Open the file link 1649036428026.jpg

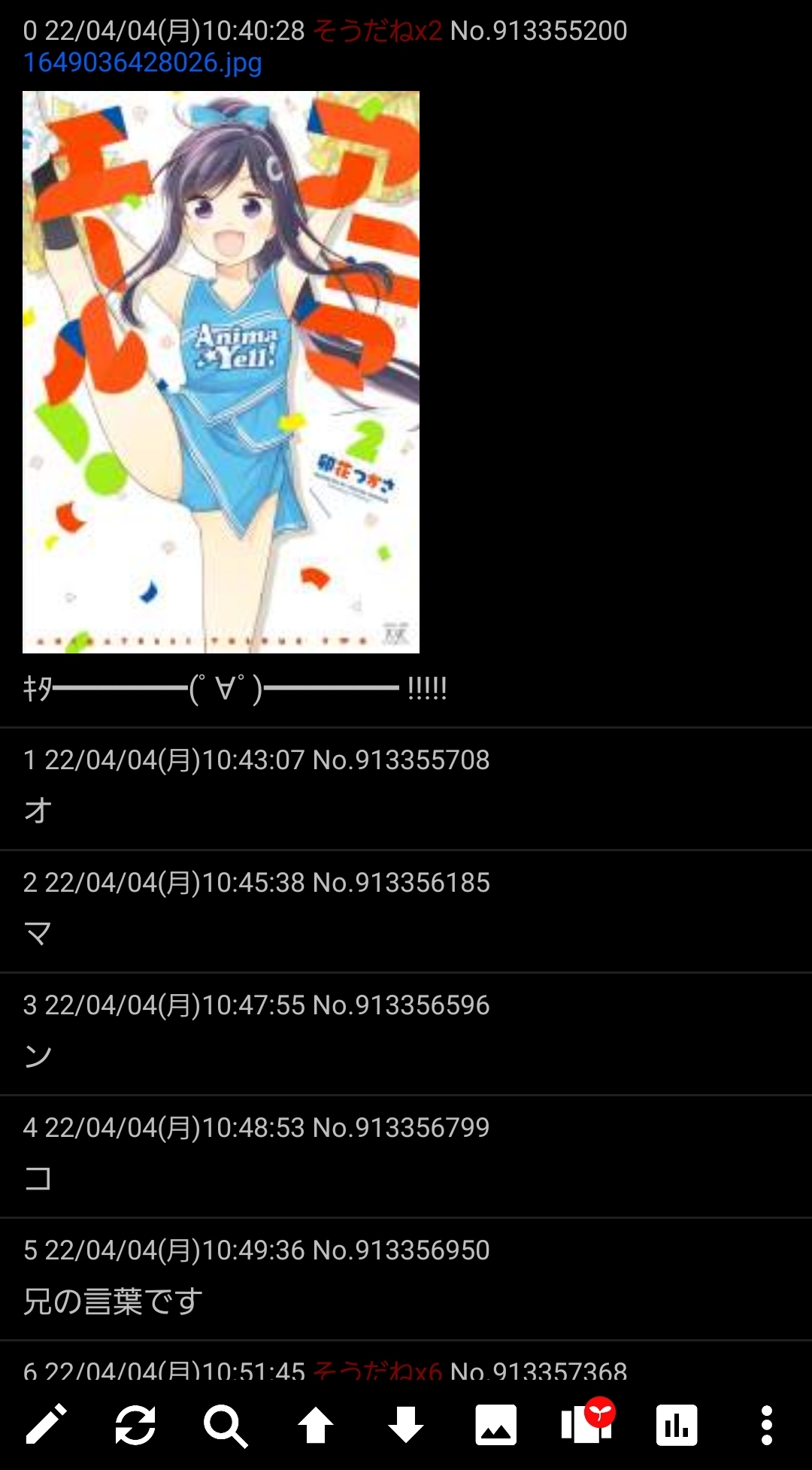(x=142, y=62)
